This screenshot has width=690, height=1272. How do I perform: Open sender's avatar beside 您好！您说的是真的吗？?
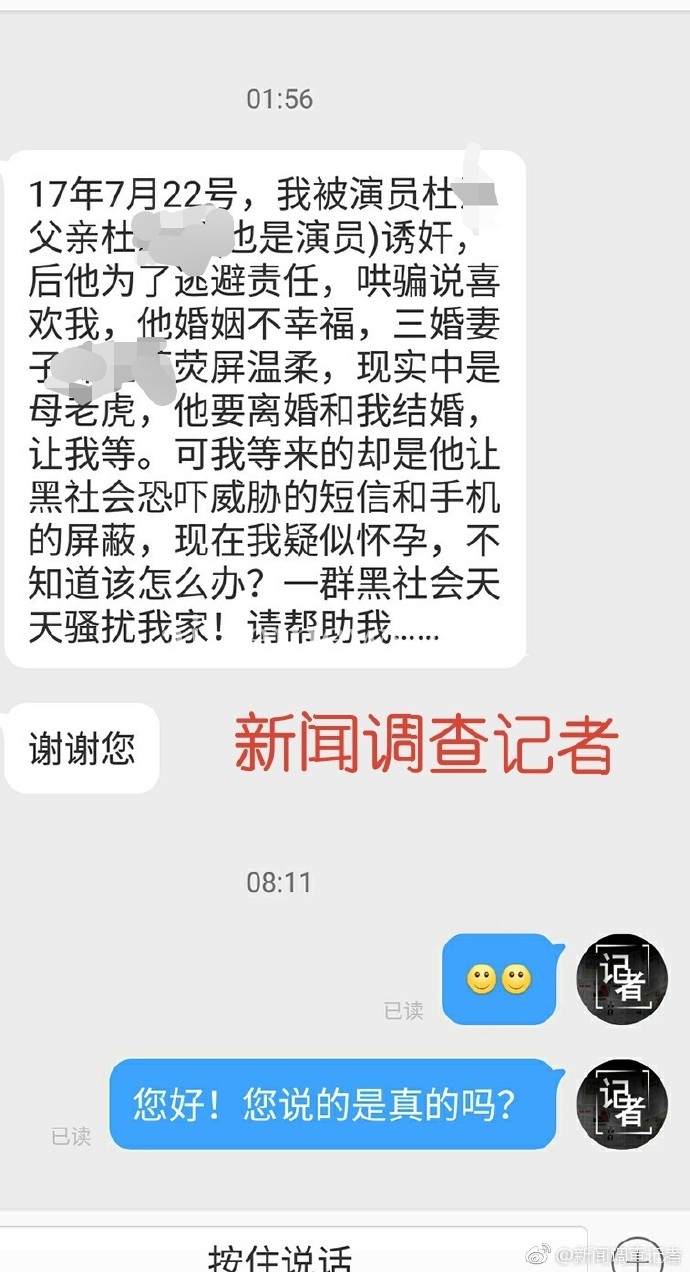(622, 1103)
